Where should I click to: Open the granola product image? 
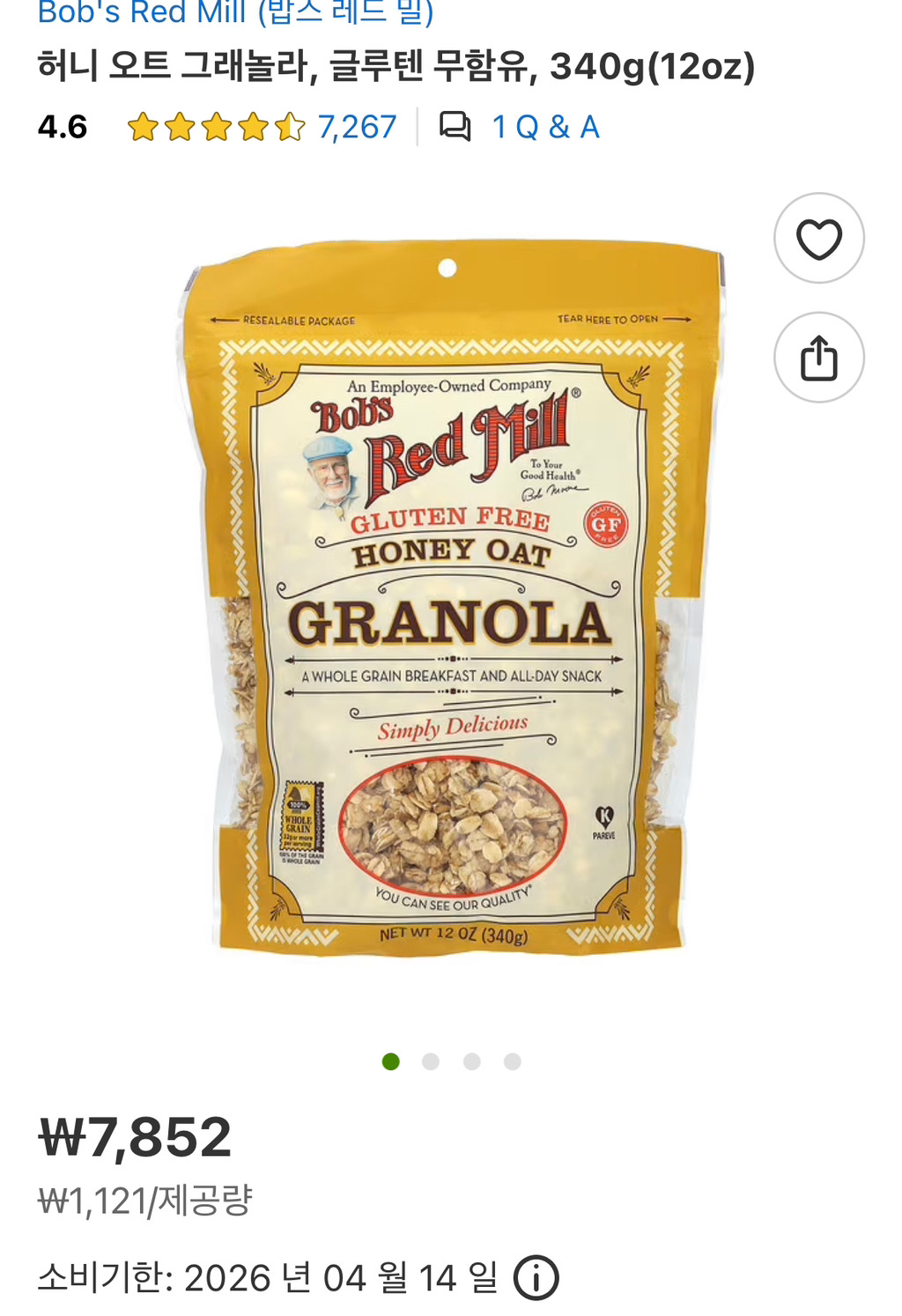449,599
